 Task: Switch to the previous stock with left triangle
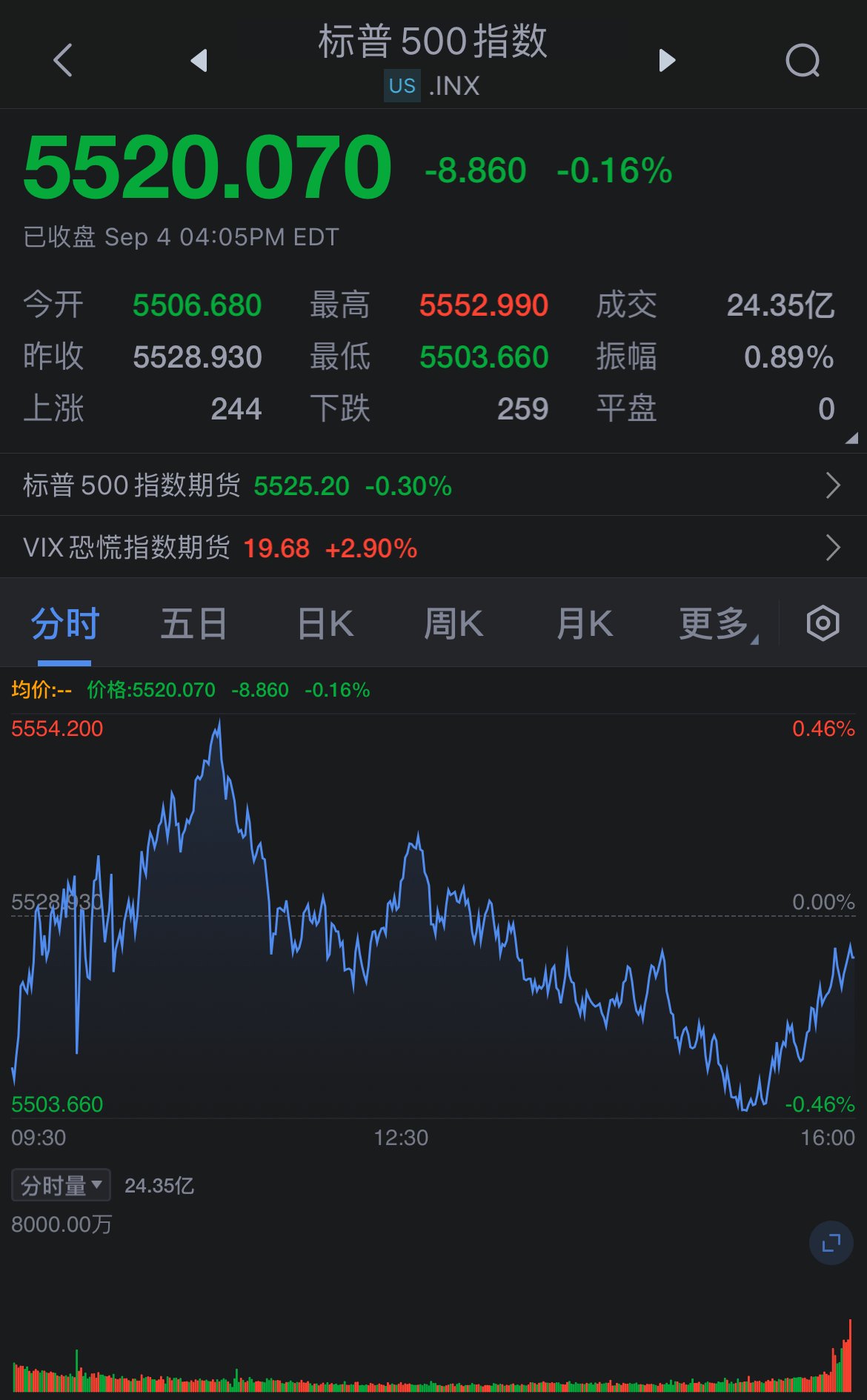199,60
